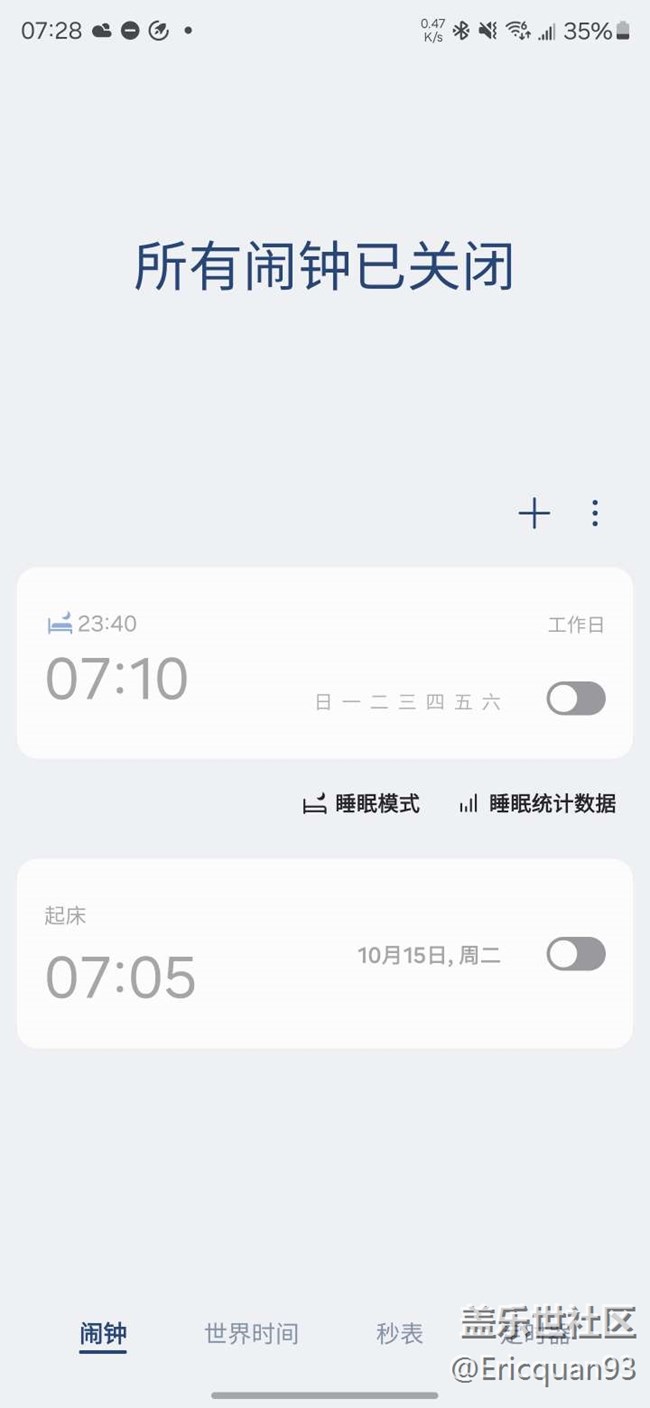Screen dimensions: 650x1408
Task: Open 睡眠模式 settings
Action: [361, 804]
